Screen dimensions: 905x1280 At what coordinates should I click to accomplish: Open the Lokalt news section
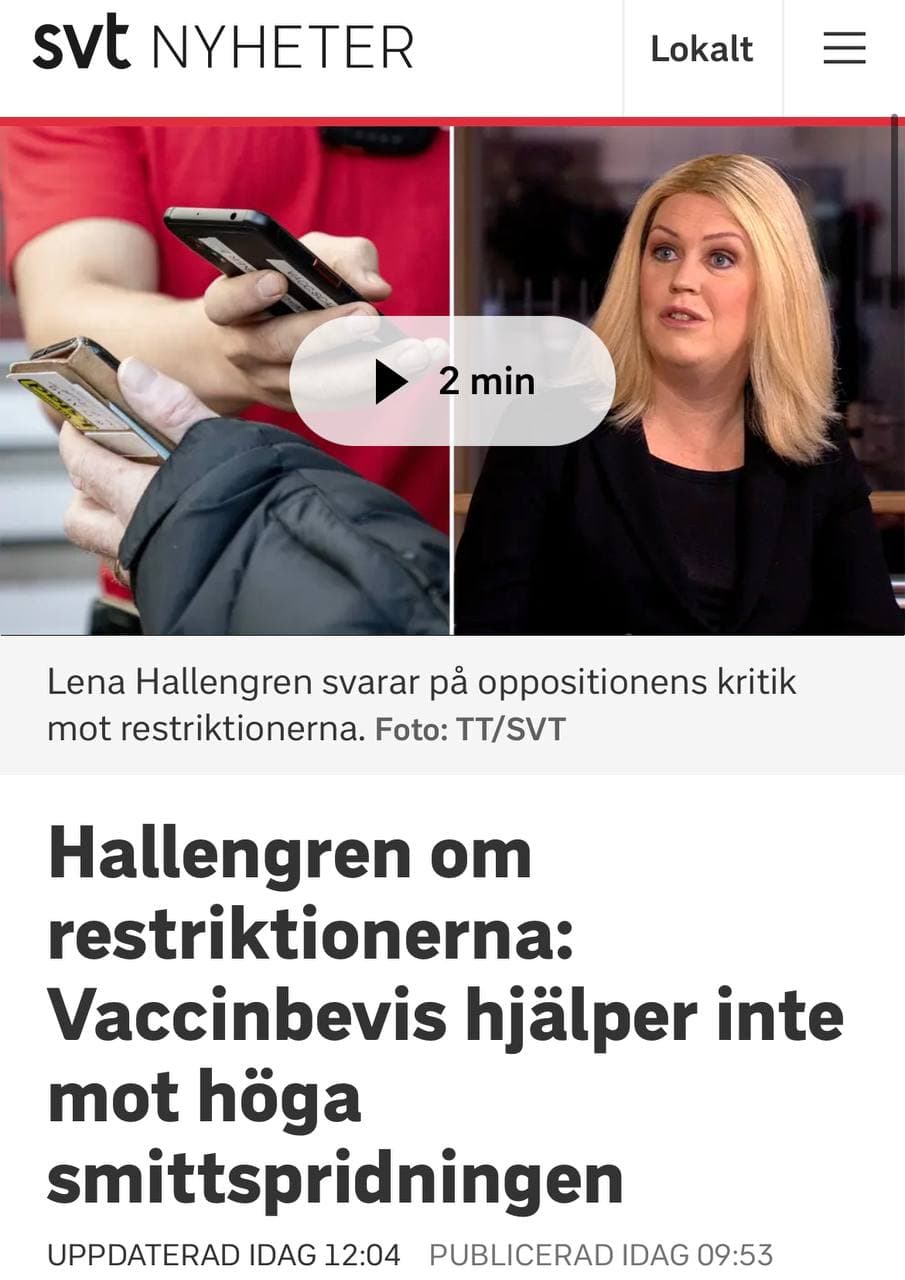tap(701, 49)
